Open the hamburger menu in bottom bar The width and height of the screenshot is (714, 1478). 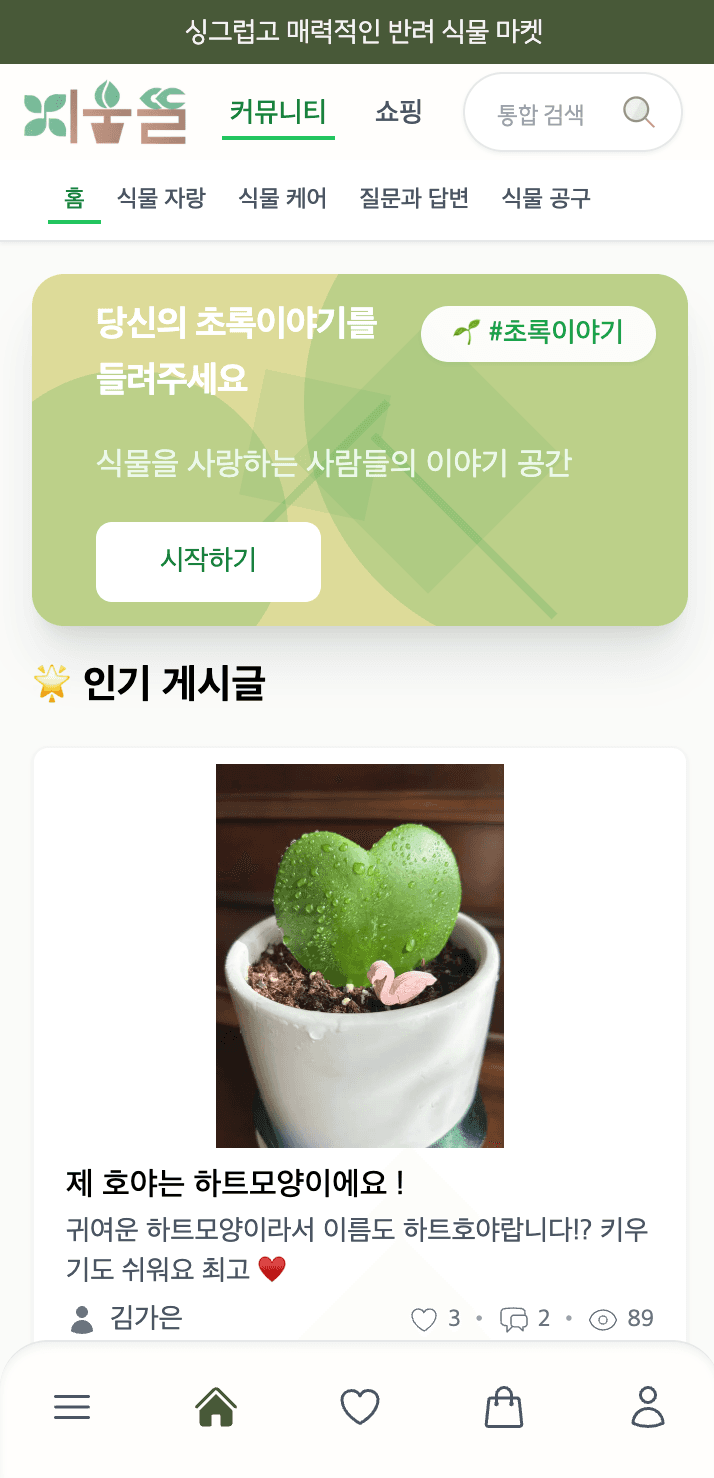[72, 1407]
